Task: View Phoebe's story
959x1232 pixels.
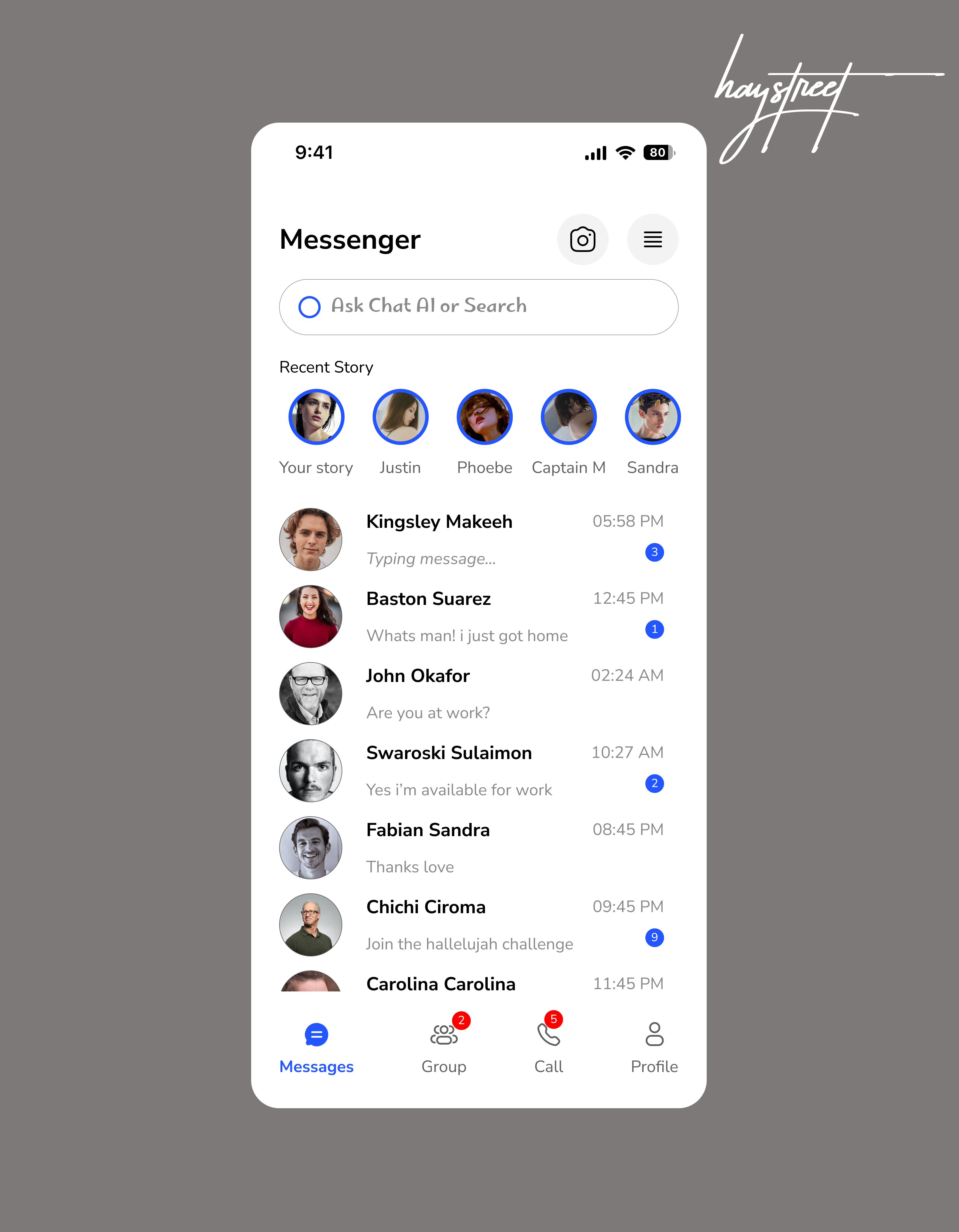Action: pos(484,417)
